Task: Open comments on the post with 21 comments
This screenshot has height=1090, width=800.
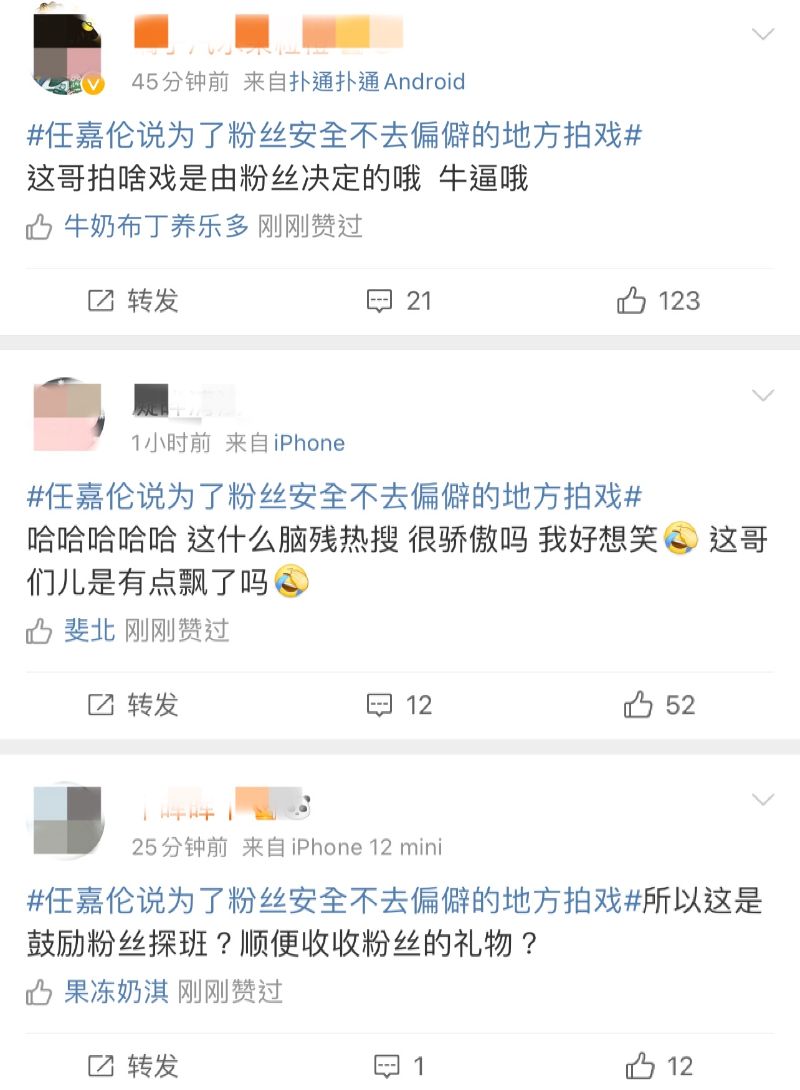Action: coord(398,301)
